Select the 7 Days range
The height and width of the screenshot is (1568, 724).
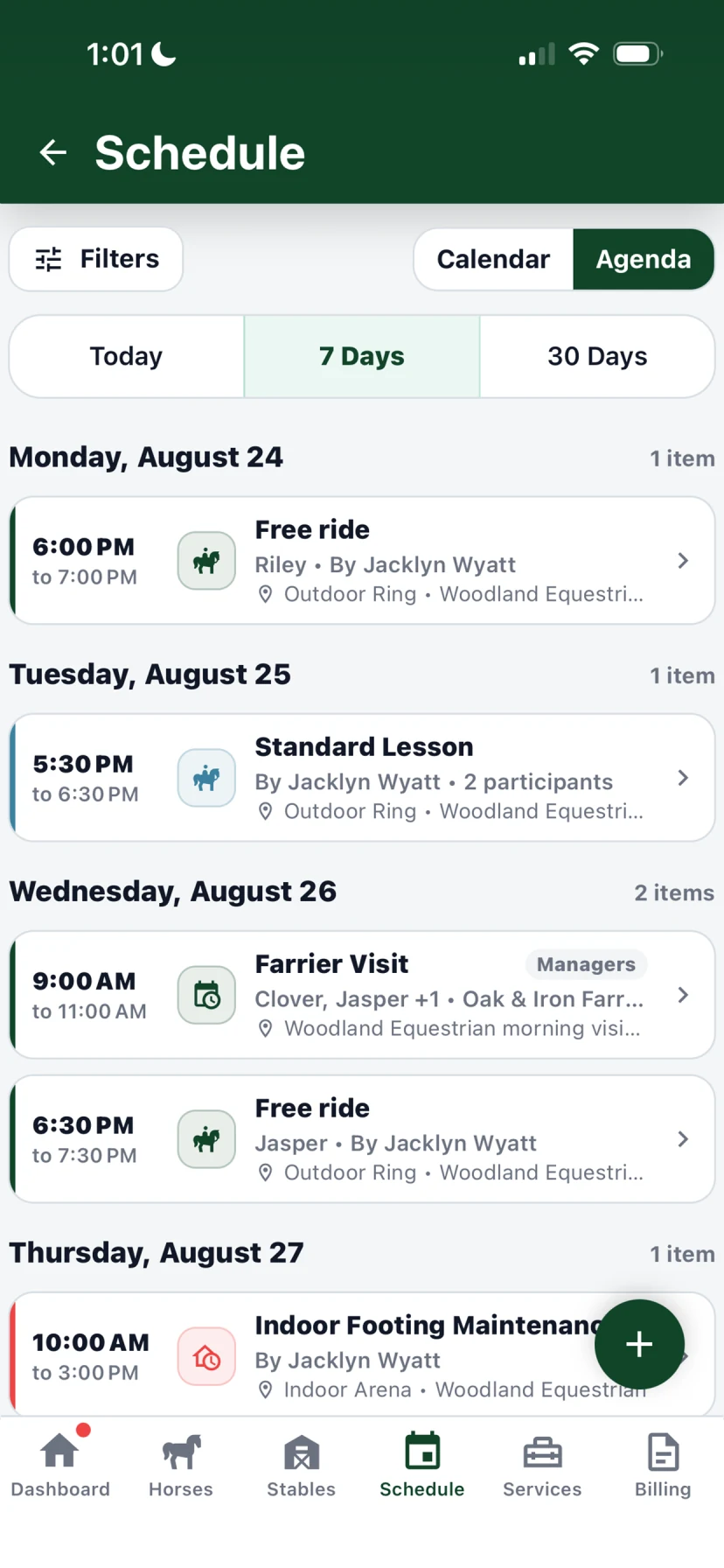click(x=362, y=356)
